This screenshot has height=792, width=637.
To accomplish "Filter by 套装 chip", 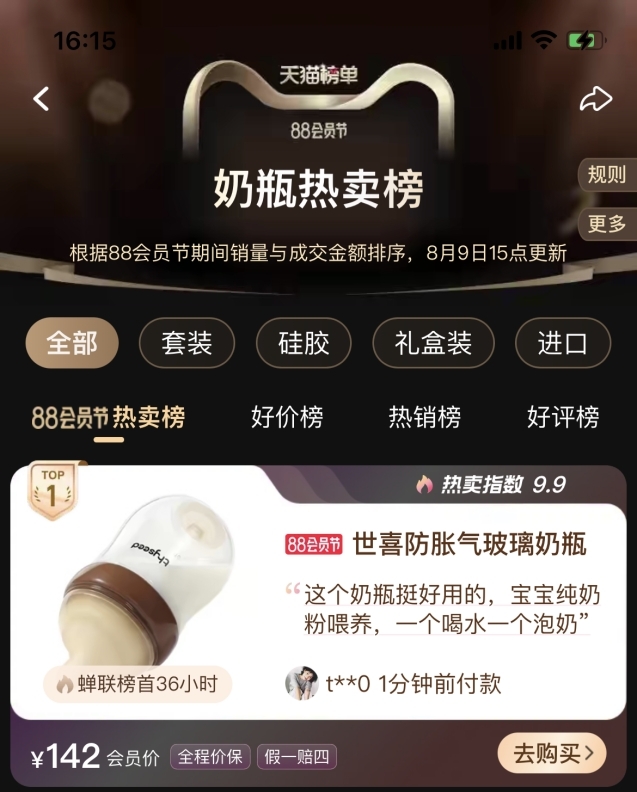I will coord(186,343).
